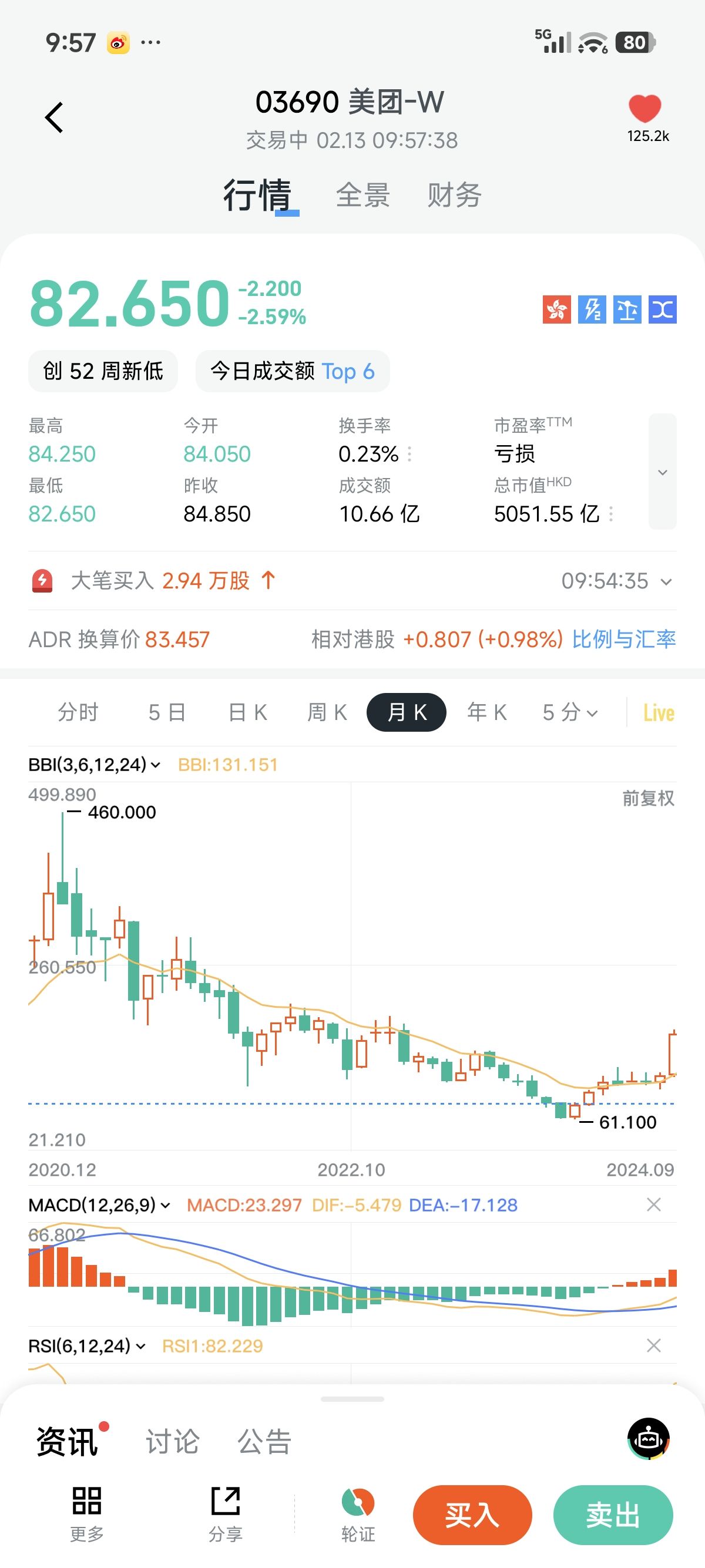Open the 比例与汇率 link
The image size is (705, 1568).
623,639
